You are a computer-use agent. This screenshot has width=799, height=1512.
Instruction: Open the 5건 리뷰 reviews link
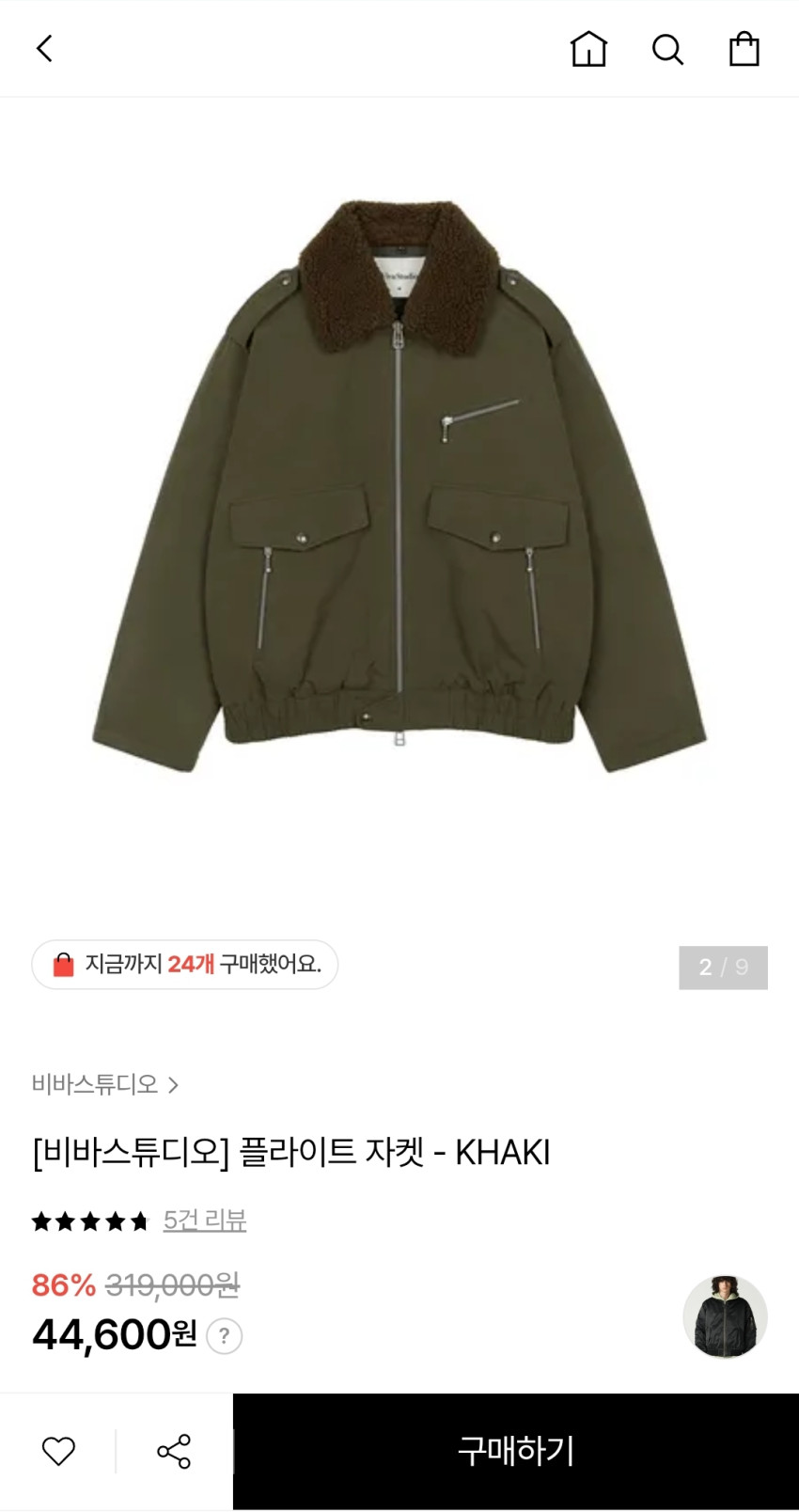[204, 1221]
